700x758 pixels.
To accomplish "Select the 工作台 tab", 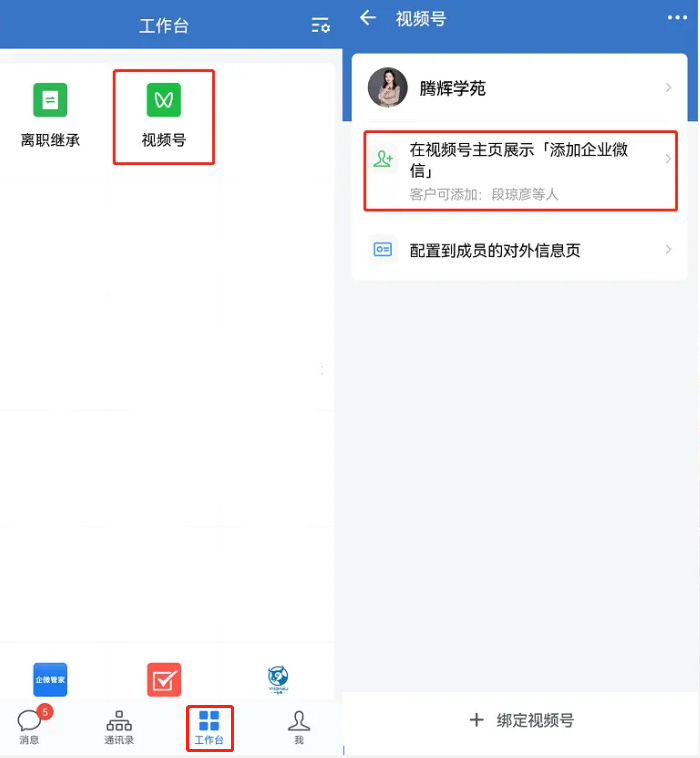I will [209, 727].
